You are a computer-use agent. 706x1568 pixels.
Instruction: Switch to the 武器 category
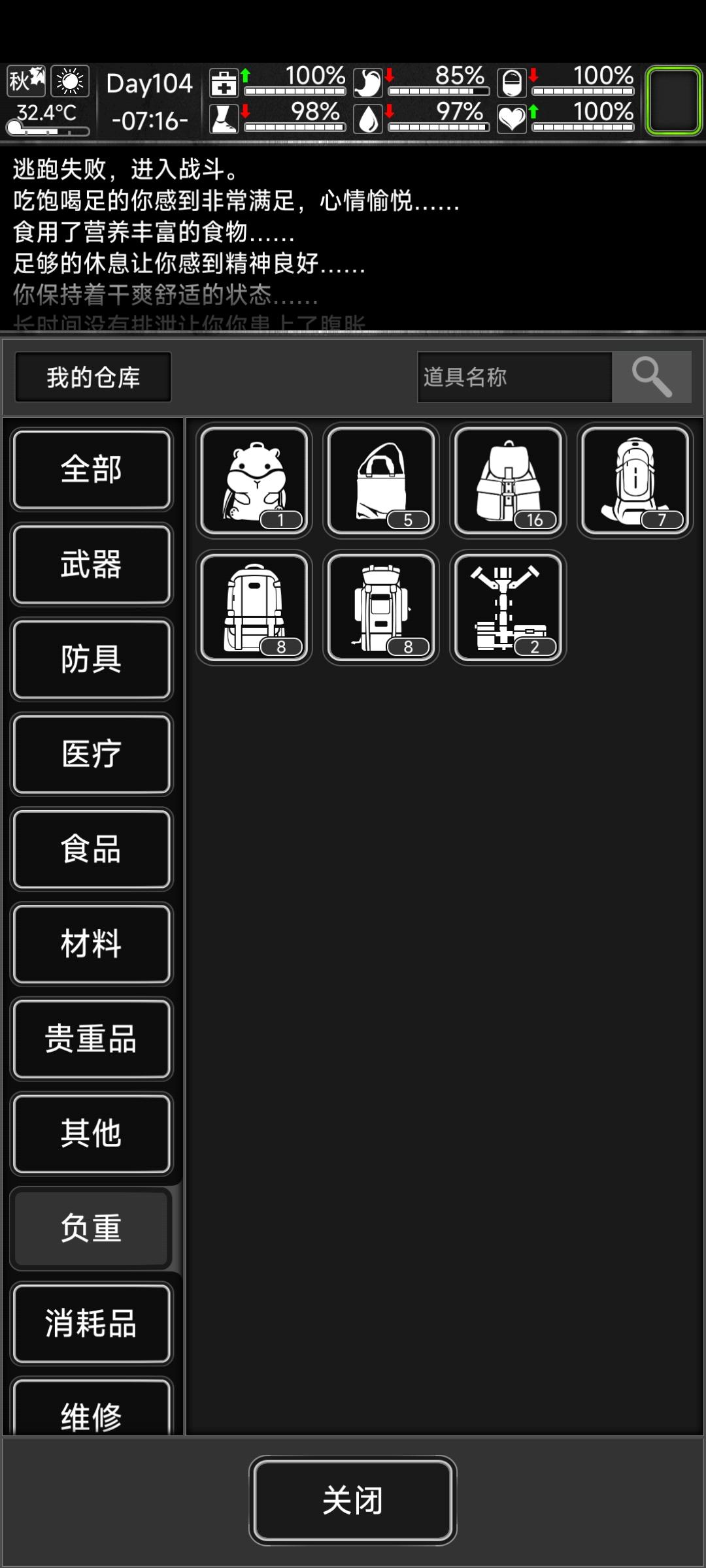92,564
